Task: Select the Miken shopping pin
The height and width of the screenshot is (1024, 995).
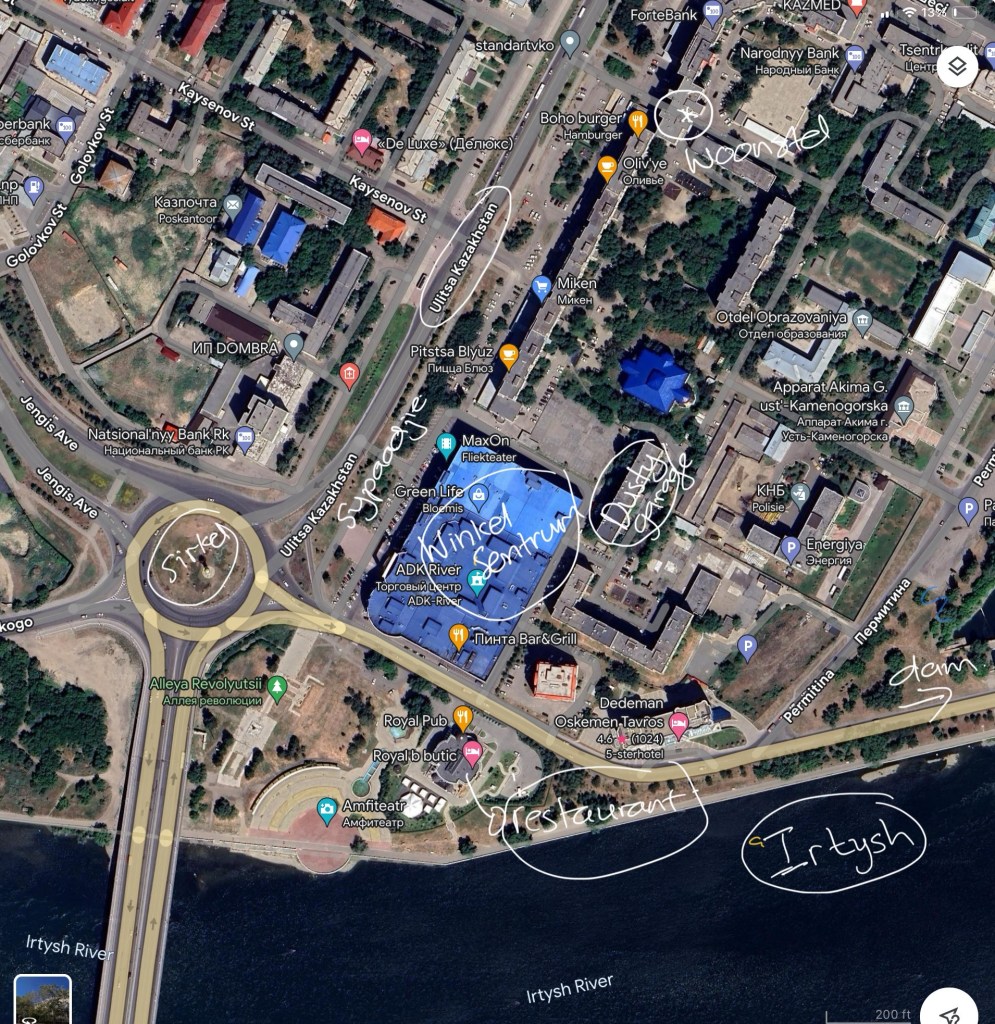Action: tap(542, 287)
